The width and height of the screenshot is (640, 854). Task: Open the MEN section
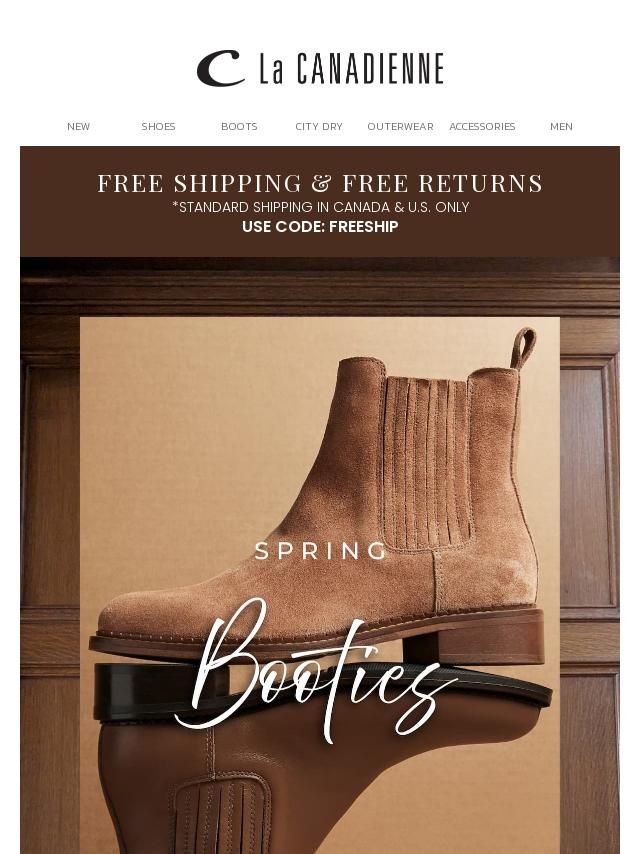click(x=561, y=127)
